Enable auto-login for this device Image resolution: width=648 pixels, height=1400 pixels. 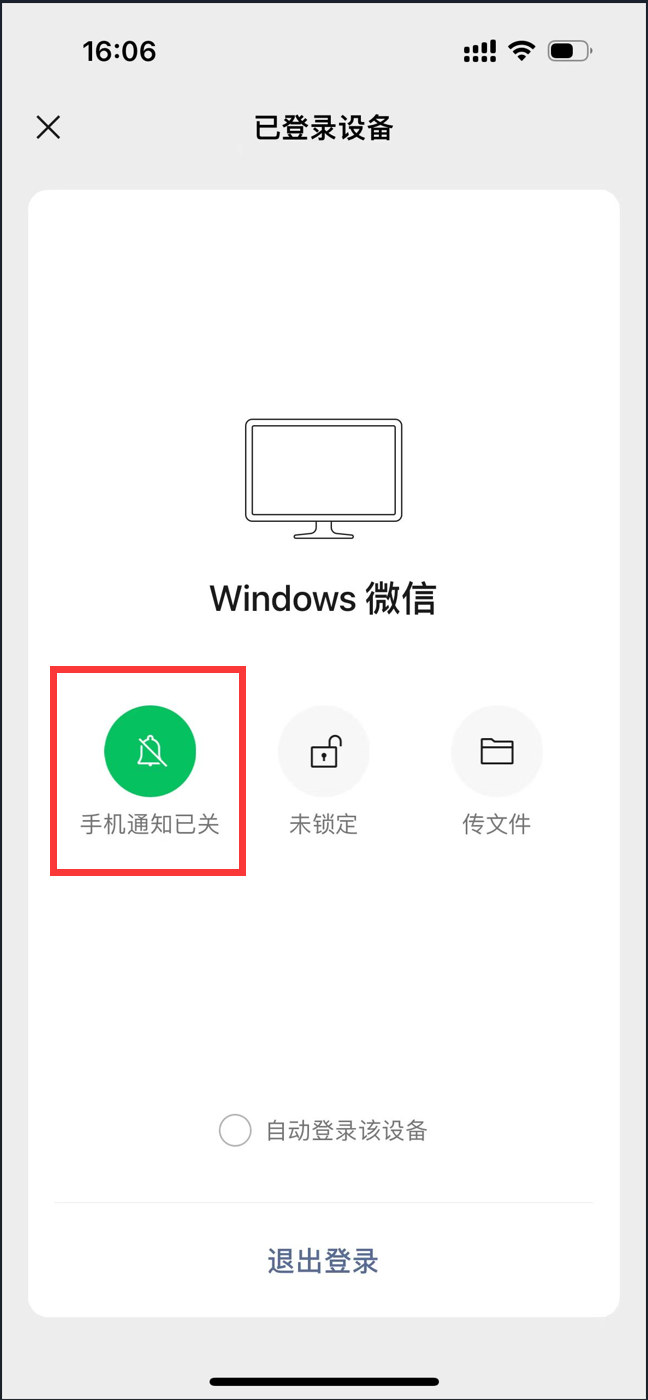click(x=235, y=1131)
